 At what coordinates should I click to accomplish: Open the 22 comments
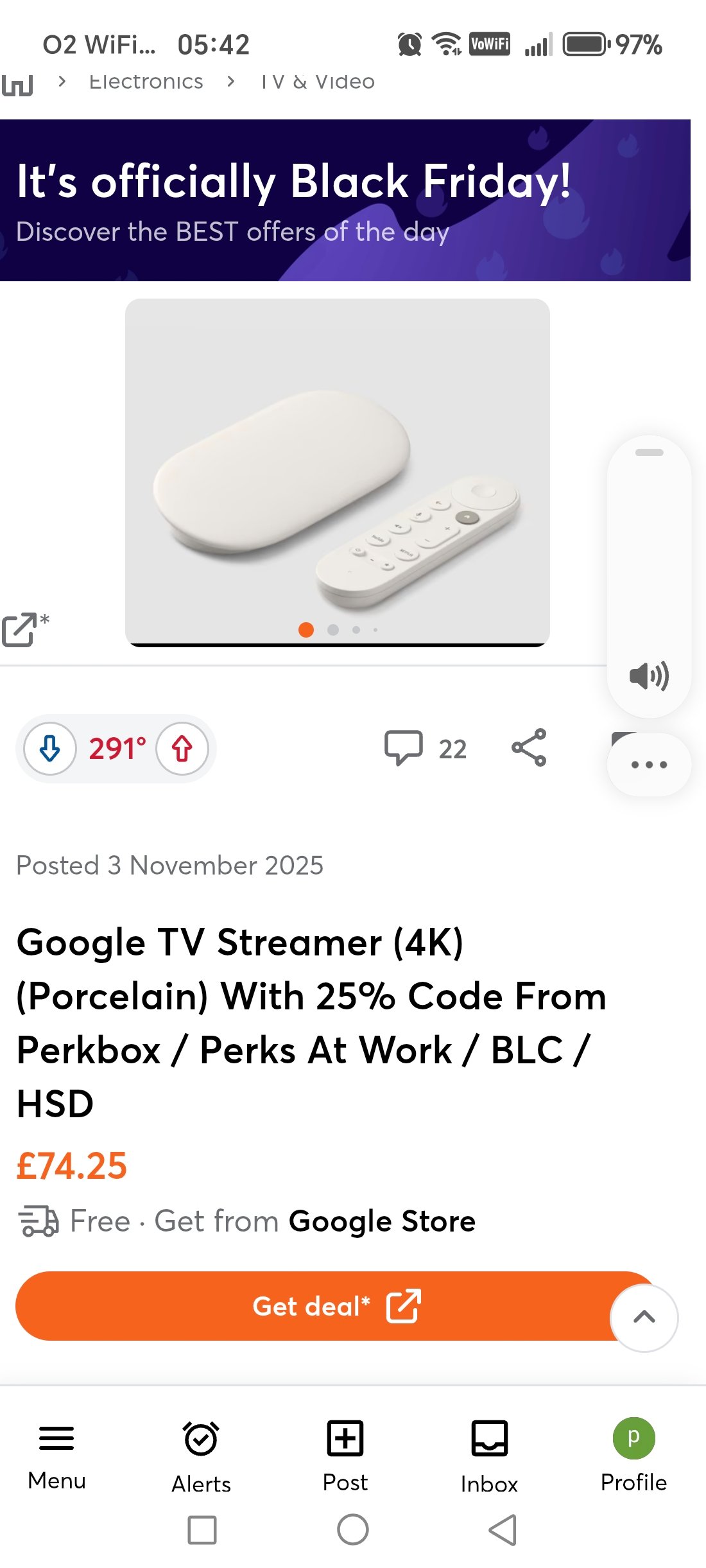(x=426, y=749)
